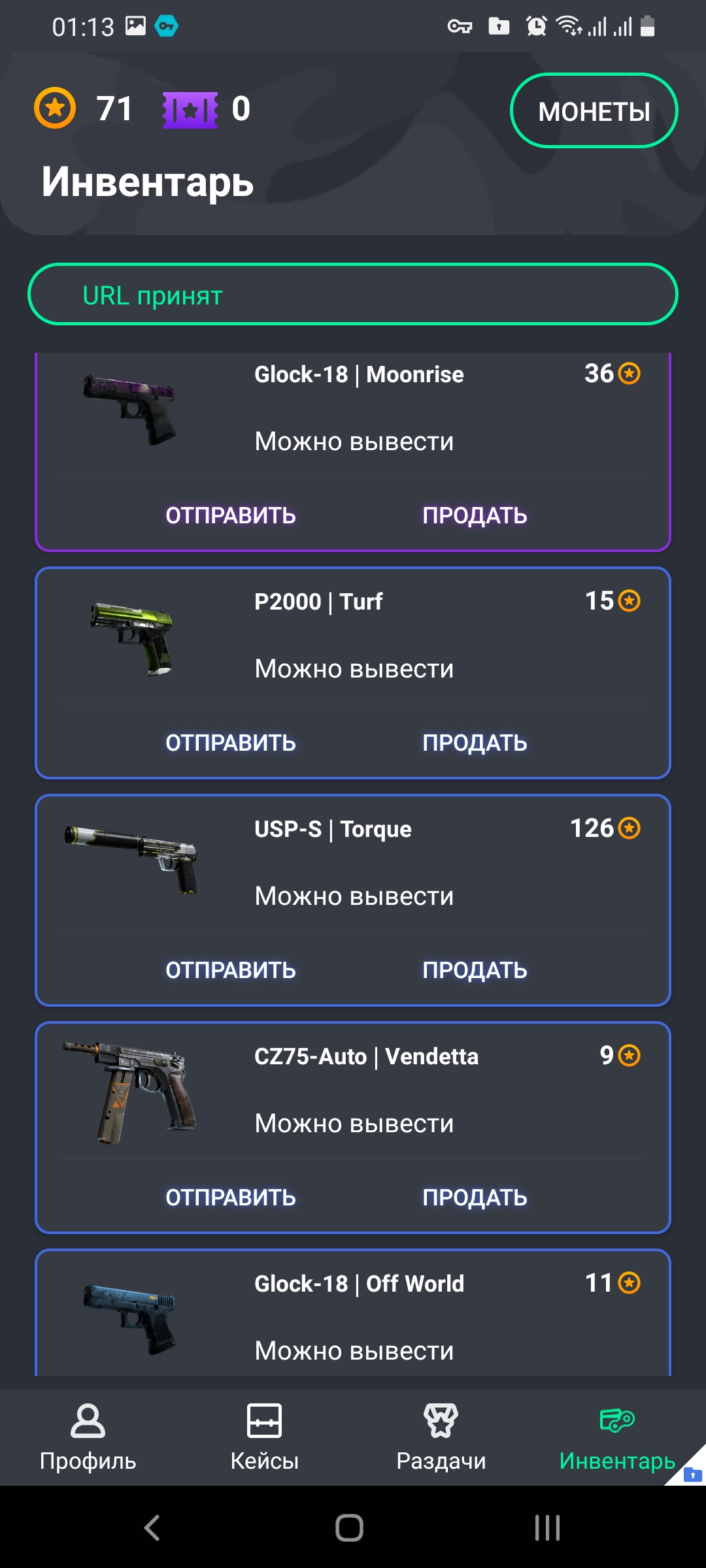
Task: Send the USP-S | Torque skin
Action: pyautogui.click(x=231, y=970)
